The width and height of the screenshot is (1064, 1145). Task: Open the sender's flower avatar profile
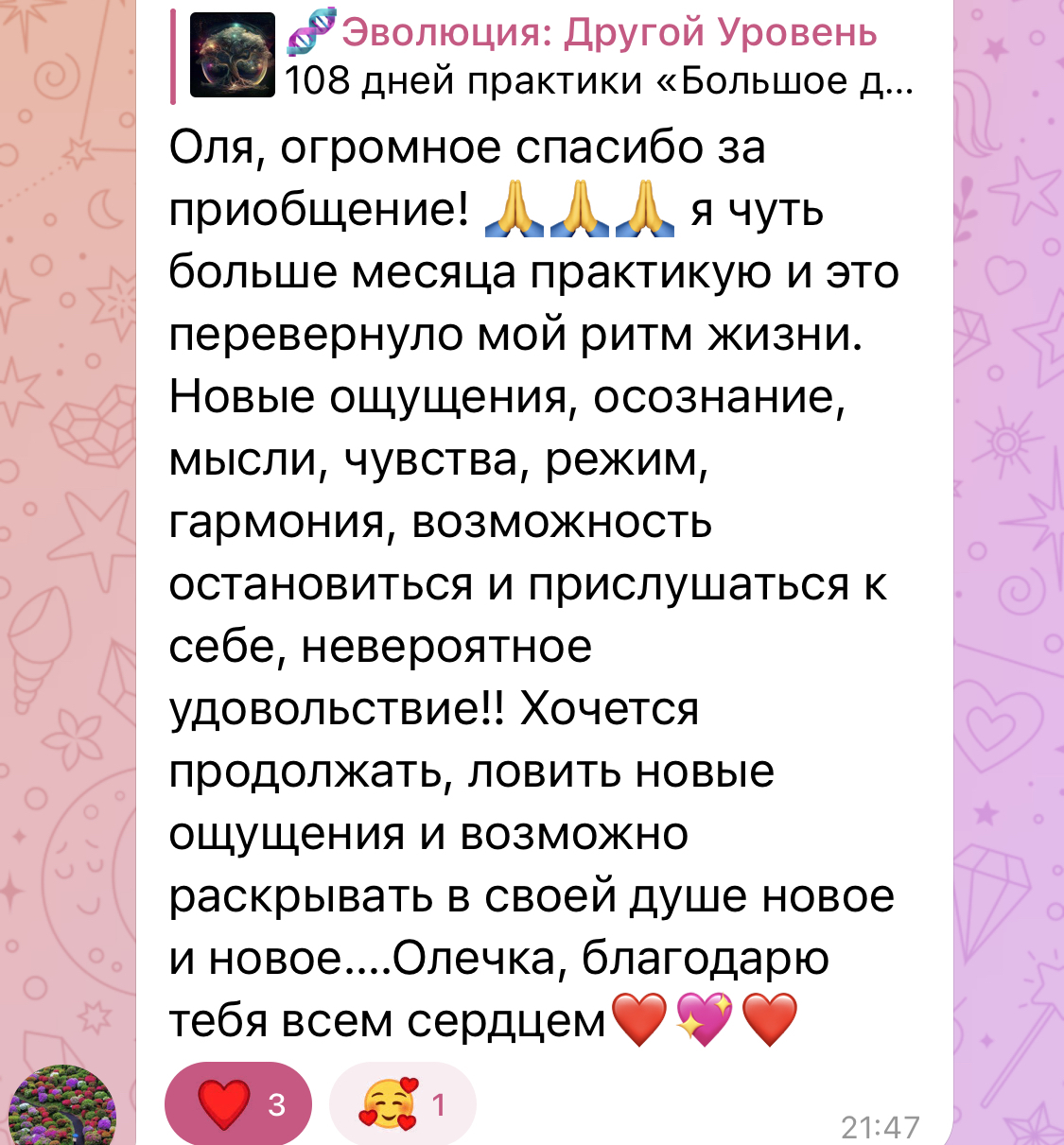click(61, 1108)
